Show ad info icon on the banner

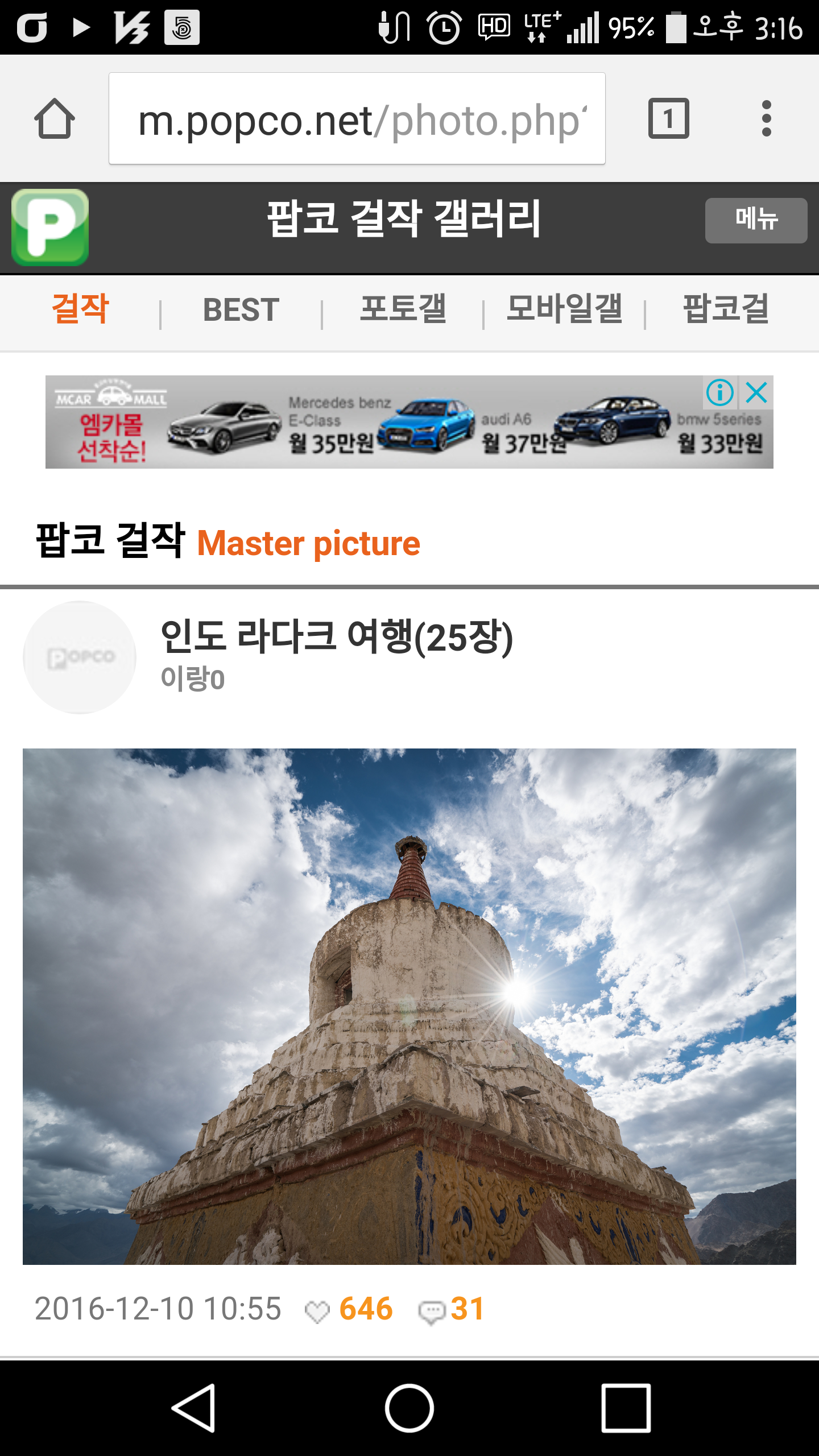(x=719, y=392)
